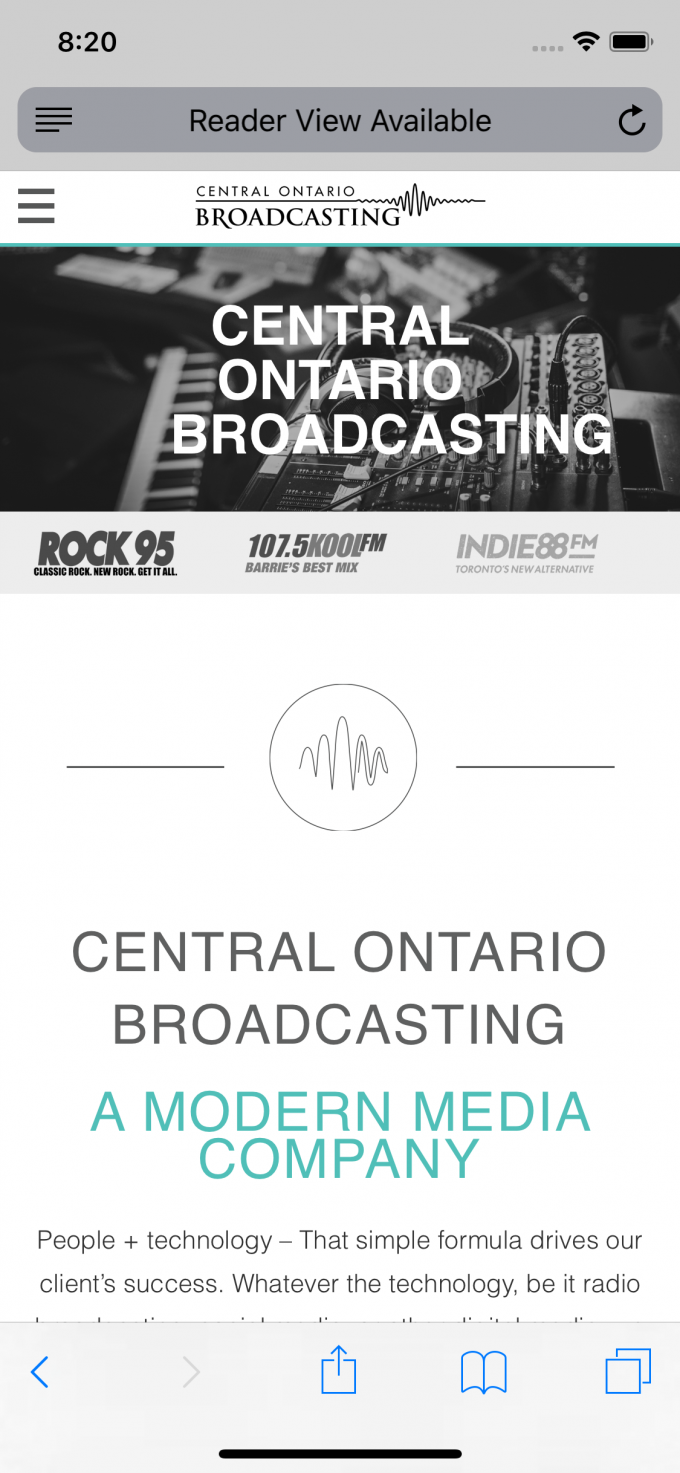Tap the Safari address bar
Viewport: 680px width, 1473px height.
click(x=340, y=121)
